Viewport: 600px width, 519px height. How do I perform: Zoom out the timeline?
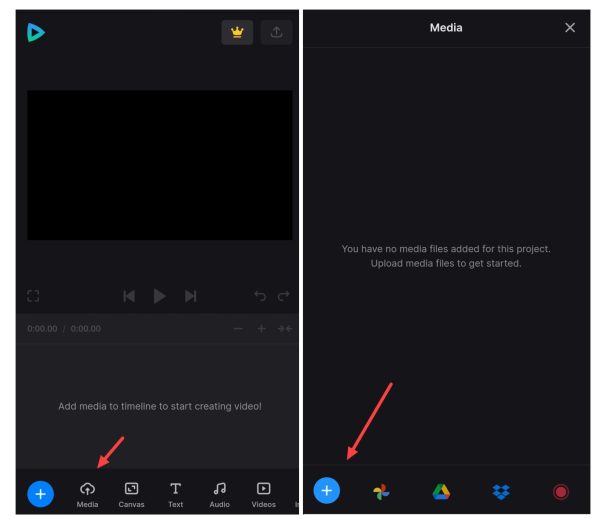238,328
